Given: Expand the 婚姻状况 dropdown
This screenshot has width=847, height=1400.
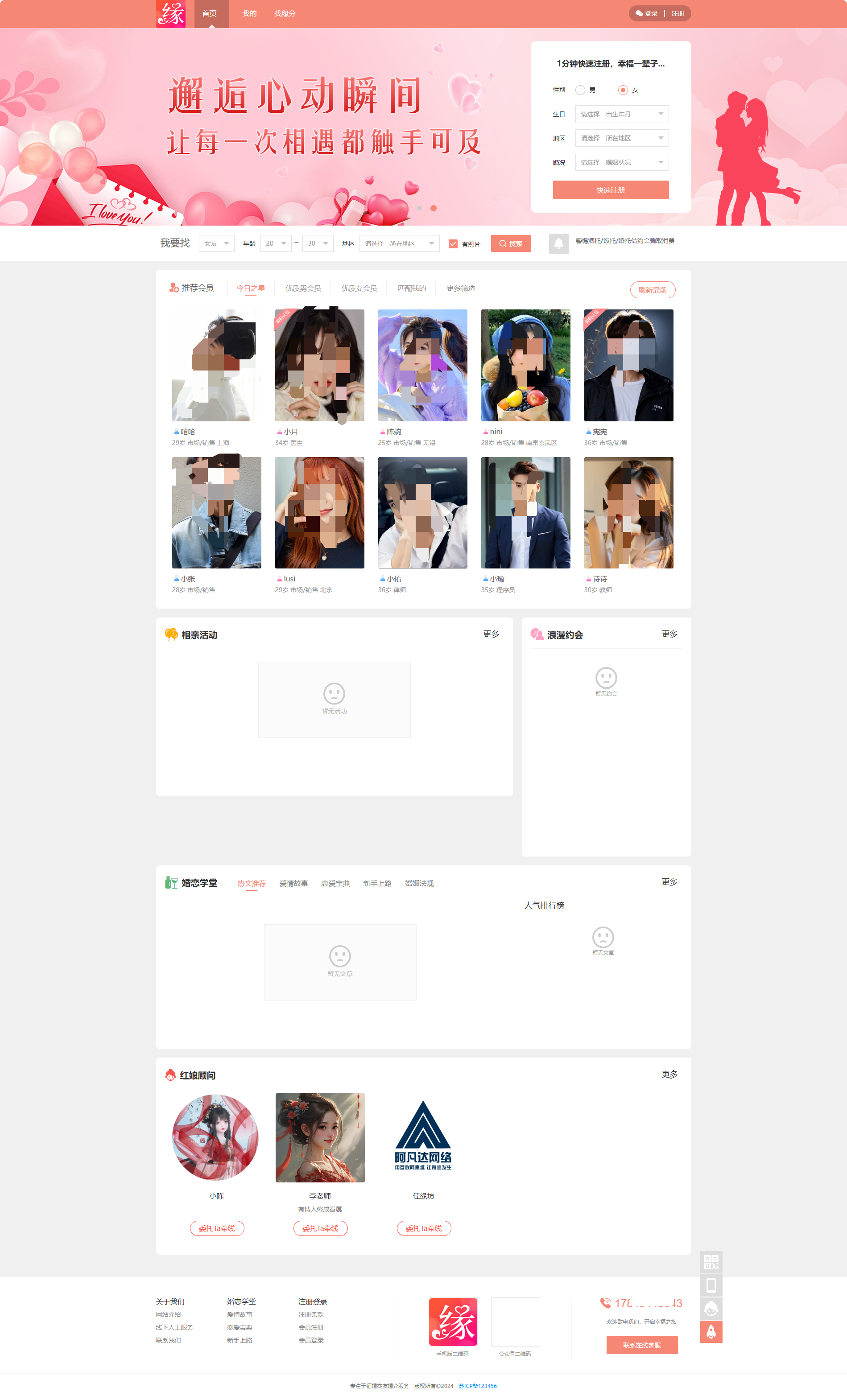Looking at the screenshot, I should (621, 162).
